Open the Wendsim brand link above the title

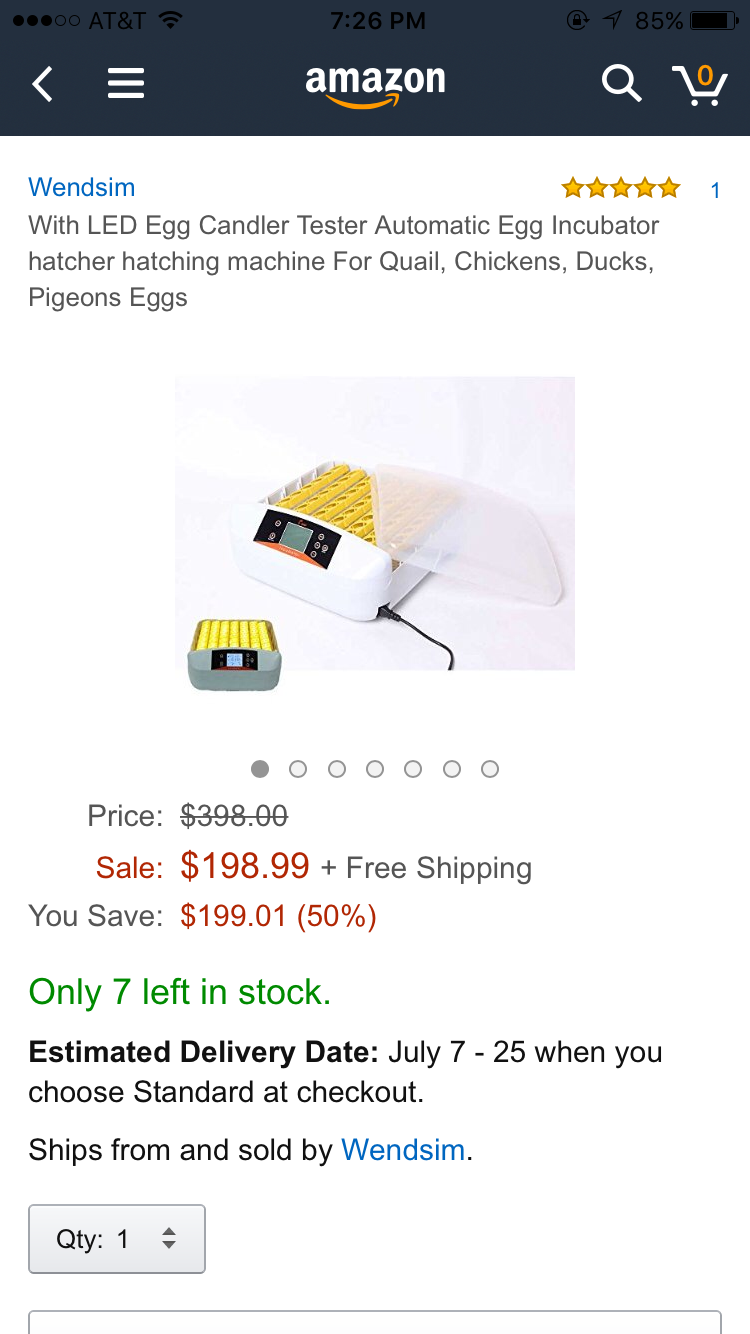pos(81,187)
